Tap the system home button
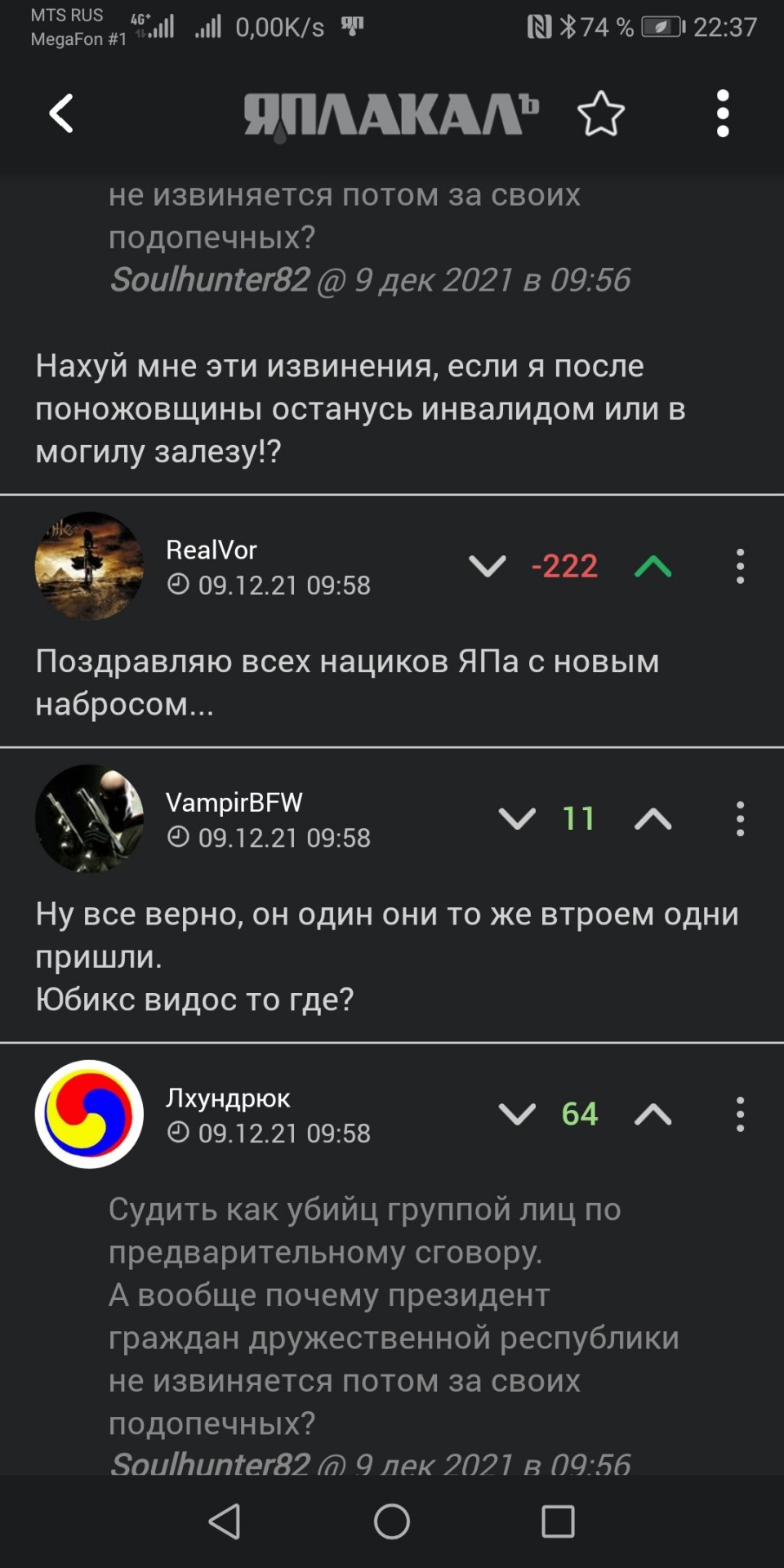The width and height of the screenshot is (784, 1568). (x=392, y=1521)
